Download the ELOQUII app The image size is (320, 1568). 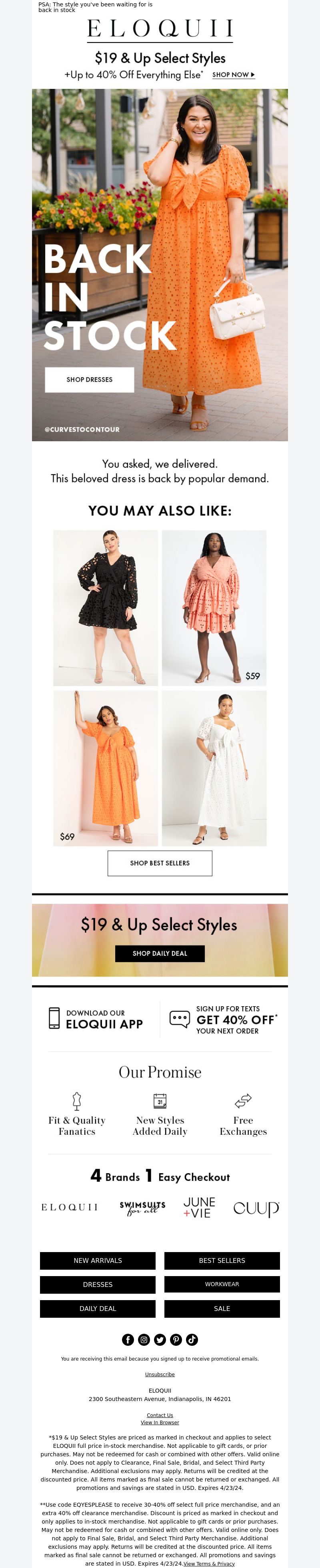(x=96, y=1019)
